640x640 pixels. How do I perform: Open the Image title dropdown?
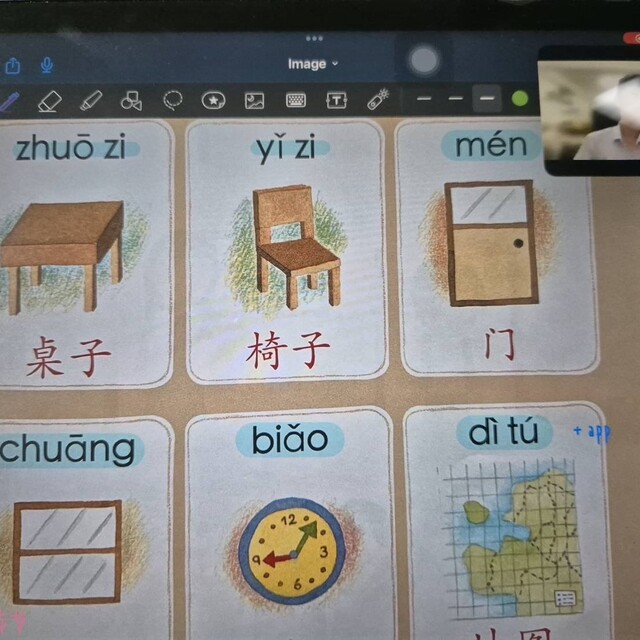[x=313, y=63]
